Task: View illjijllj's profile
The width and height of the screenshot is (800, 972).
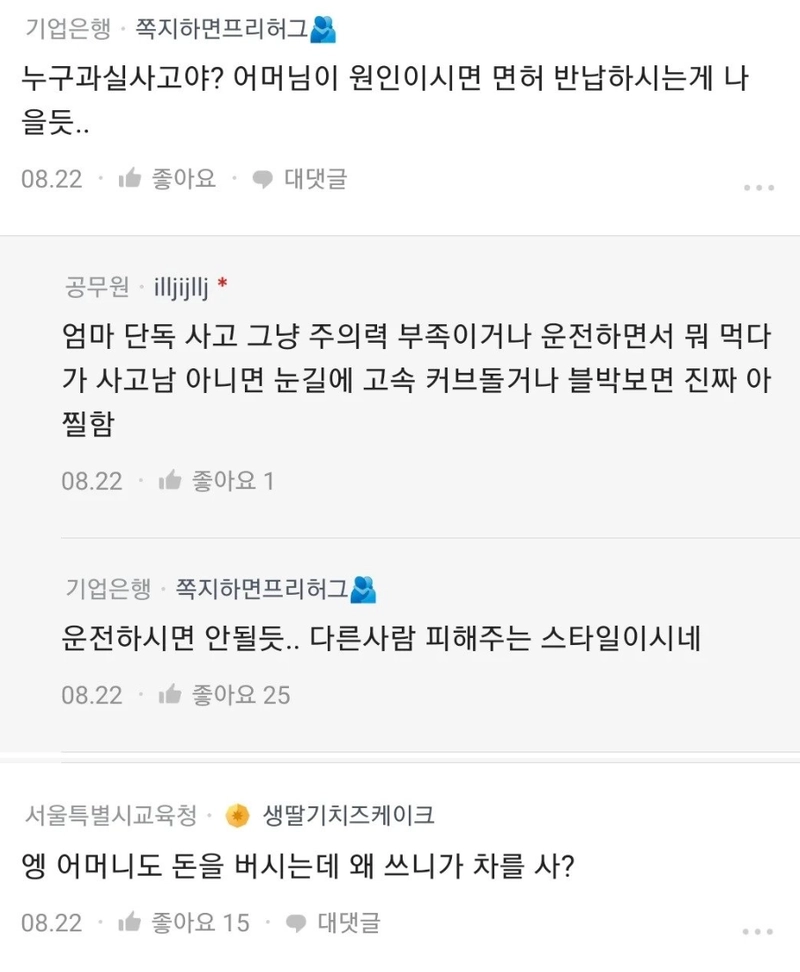Action: (x=180, y=288)
